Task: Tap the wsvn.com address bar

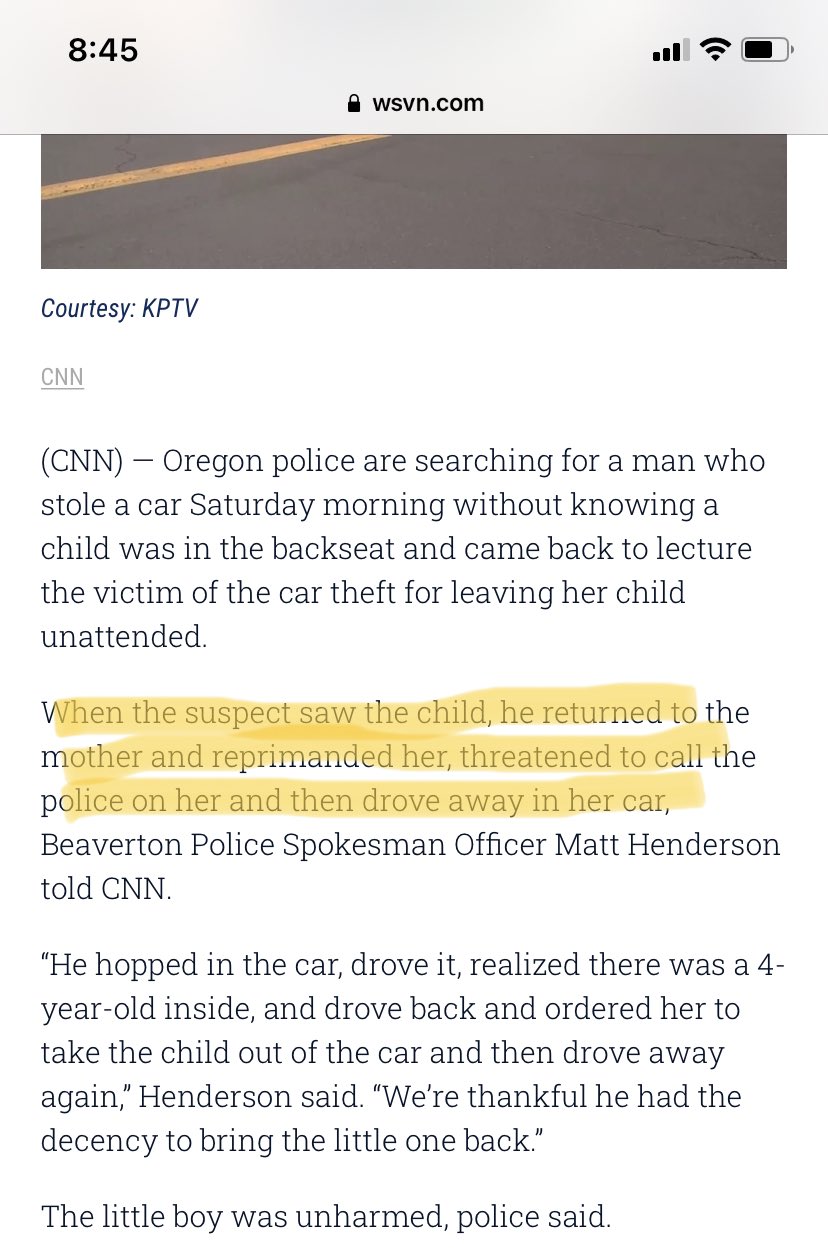Action: click(x=414, y=103)
